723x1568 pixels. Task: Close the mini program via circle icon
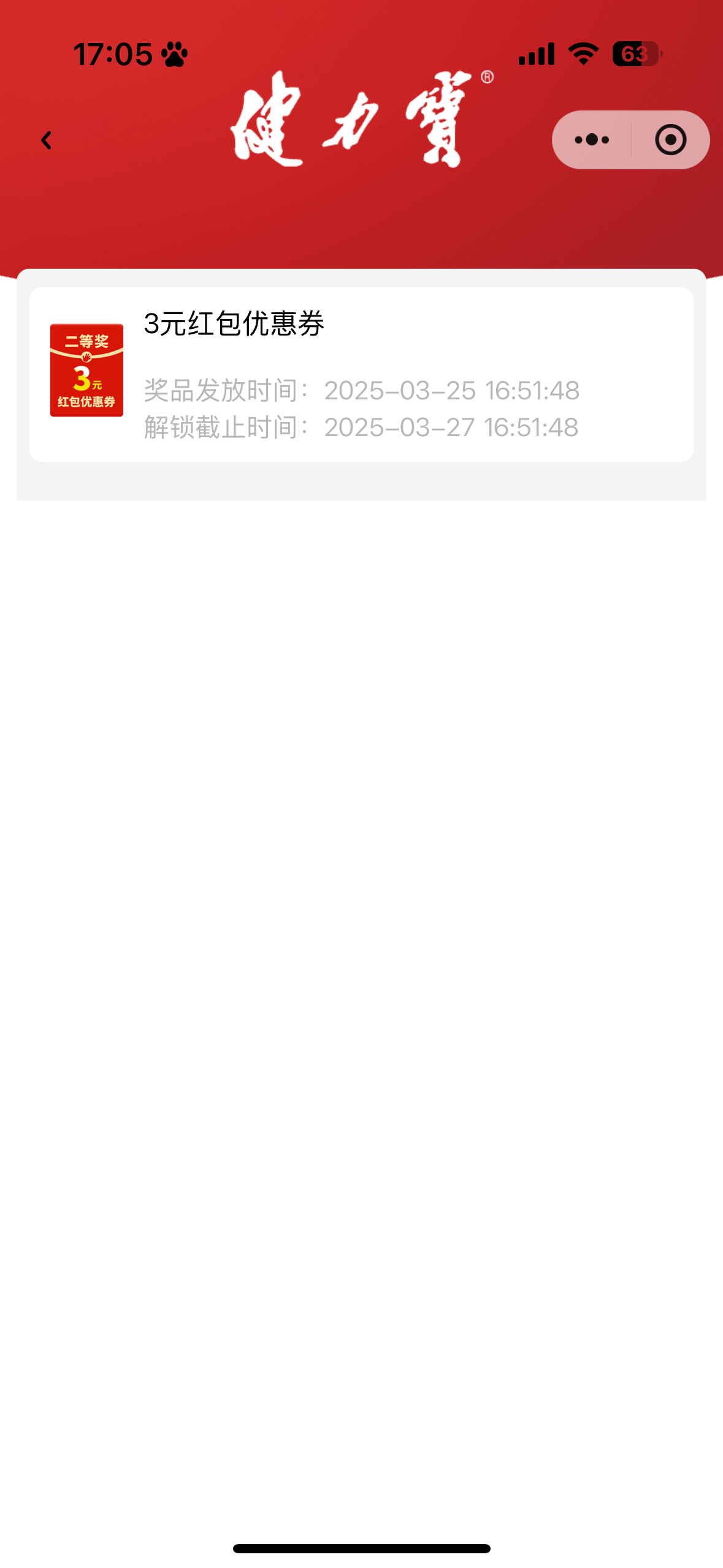pyautogui.click(x=670, y=140)
